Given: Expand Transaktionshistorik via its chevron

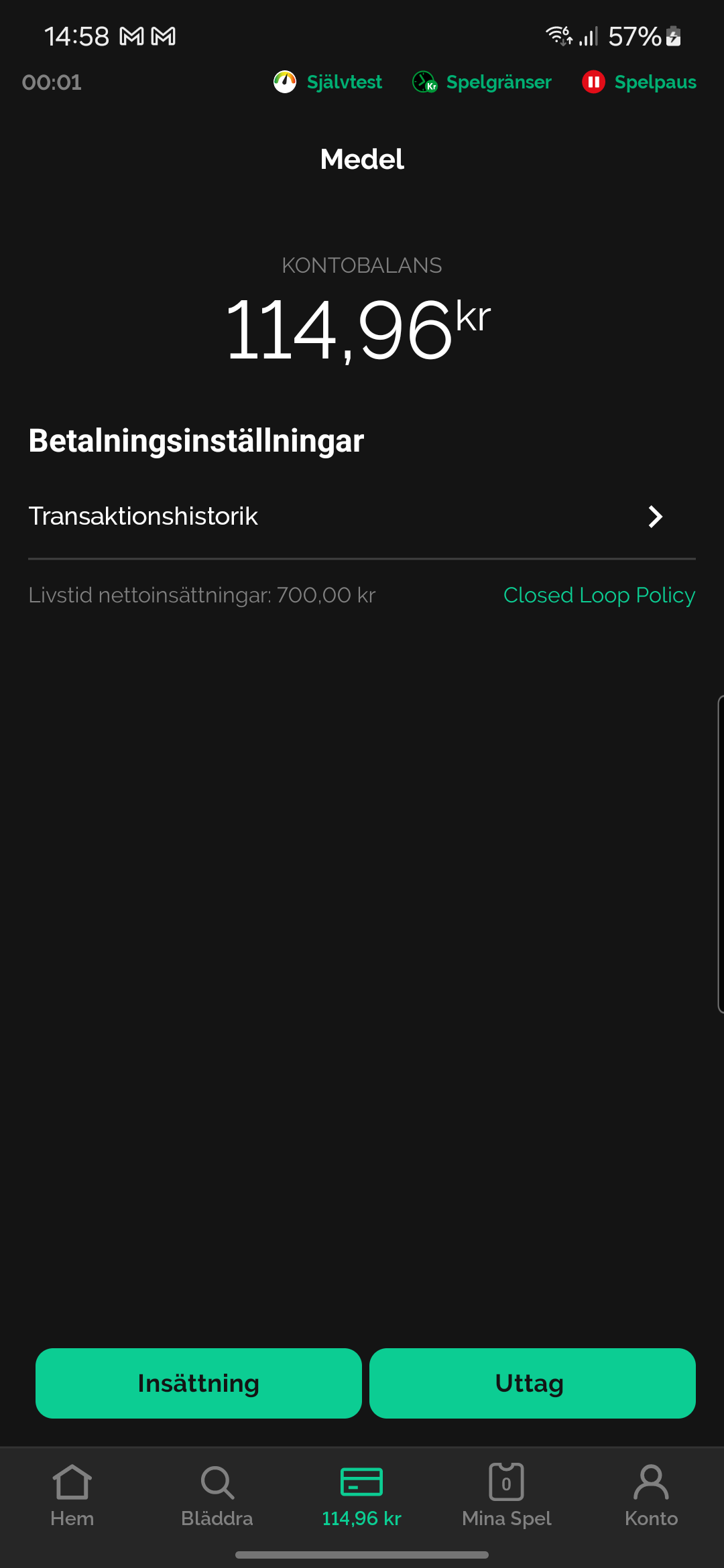Looking at the screenshot, I should (x=655, y=516).
